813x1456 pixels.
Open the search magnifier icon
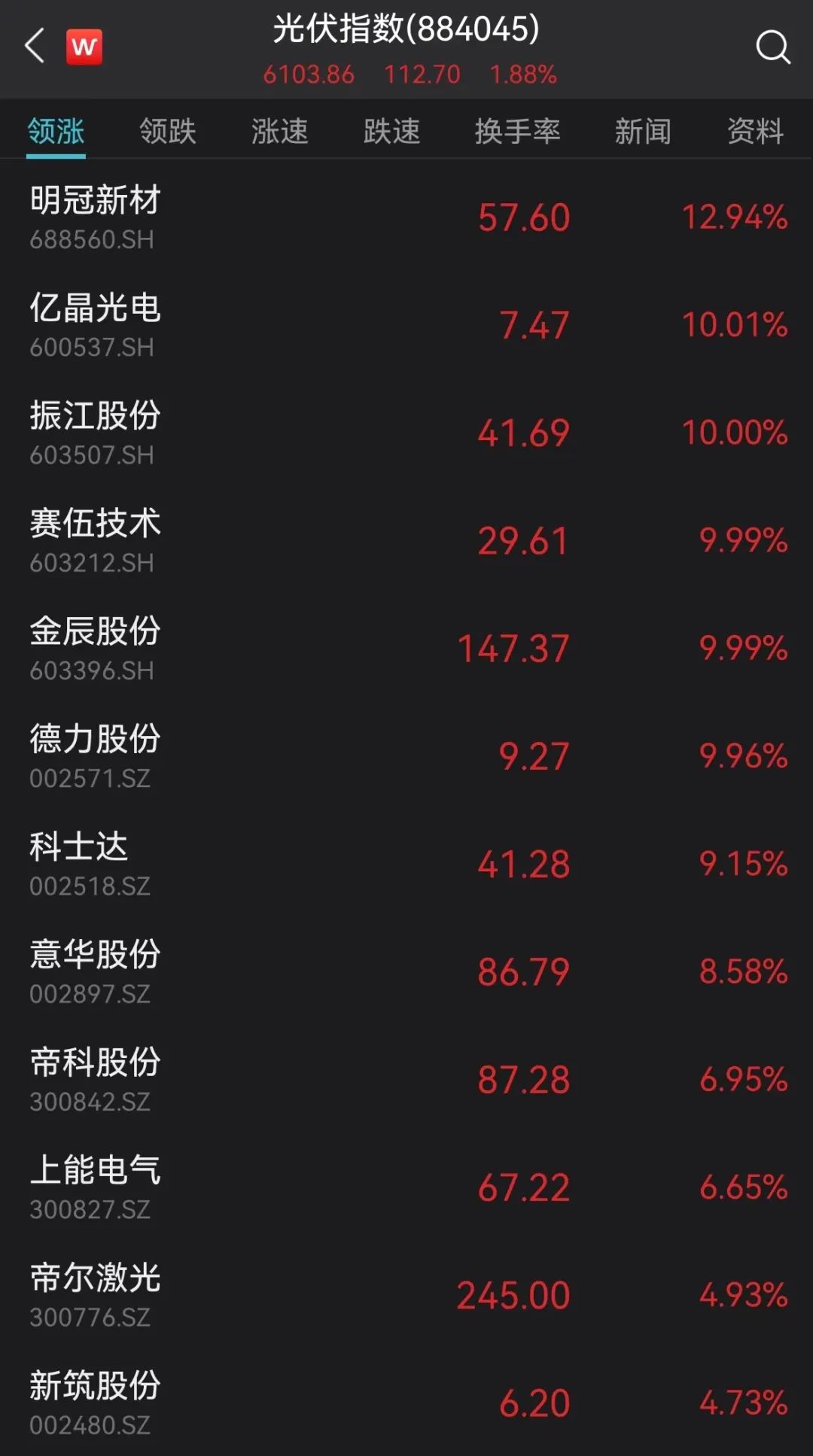(772, 48)
